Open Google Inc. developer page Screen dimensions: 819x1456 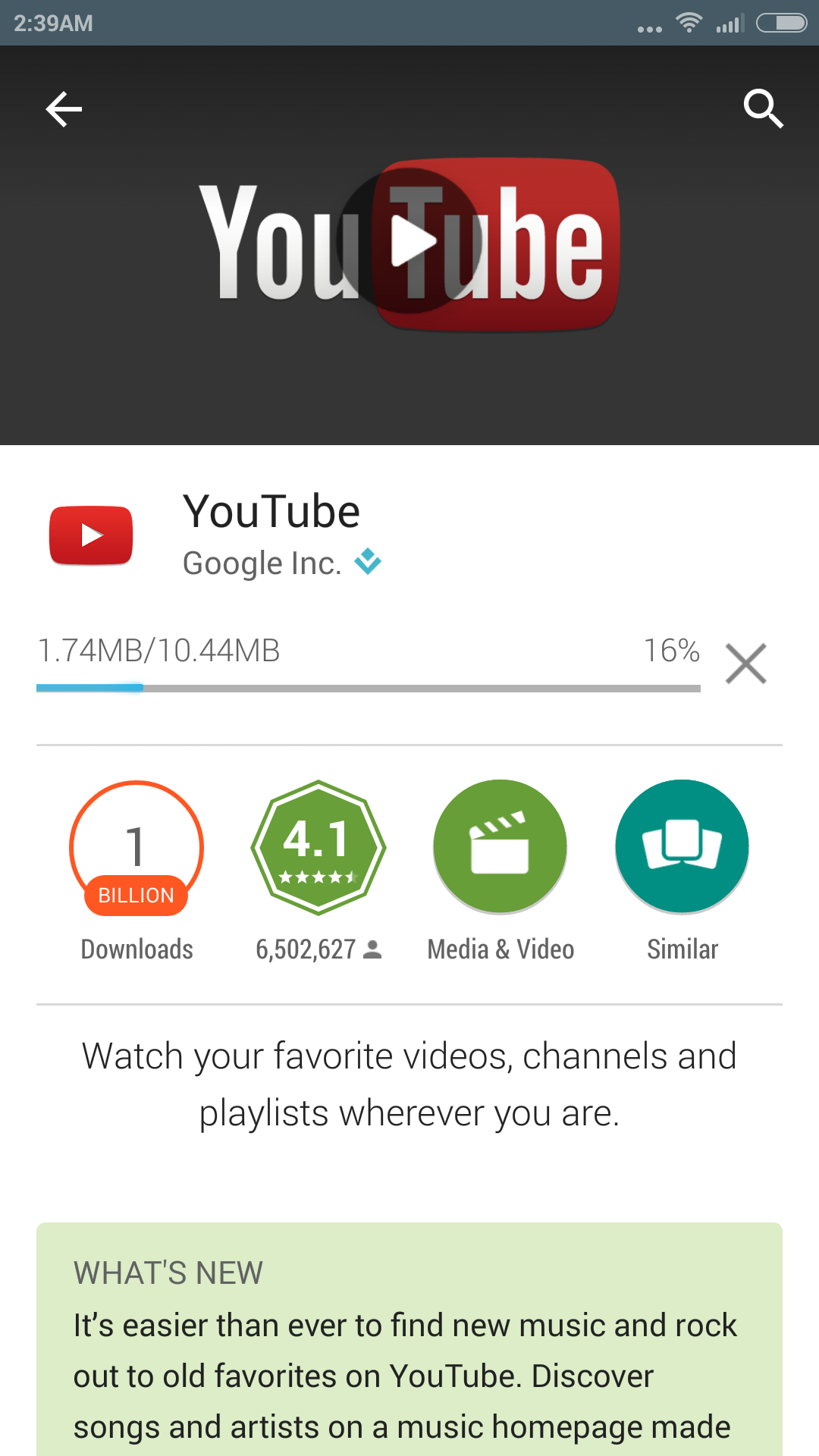click(x=262, y=563)
